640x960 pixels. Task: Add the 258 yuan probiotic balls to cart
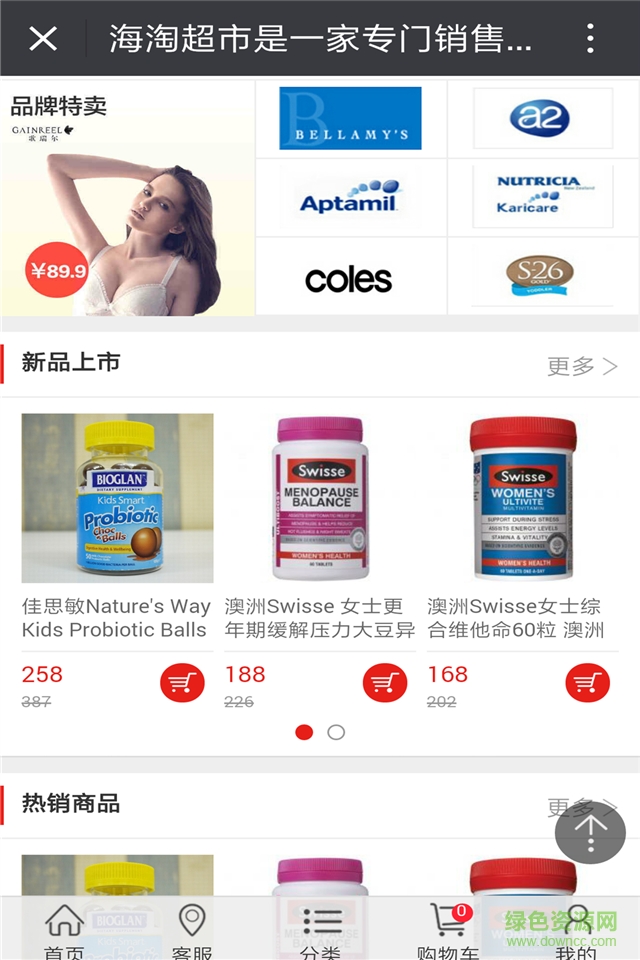click(182, 683)
